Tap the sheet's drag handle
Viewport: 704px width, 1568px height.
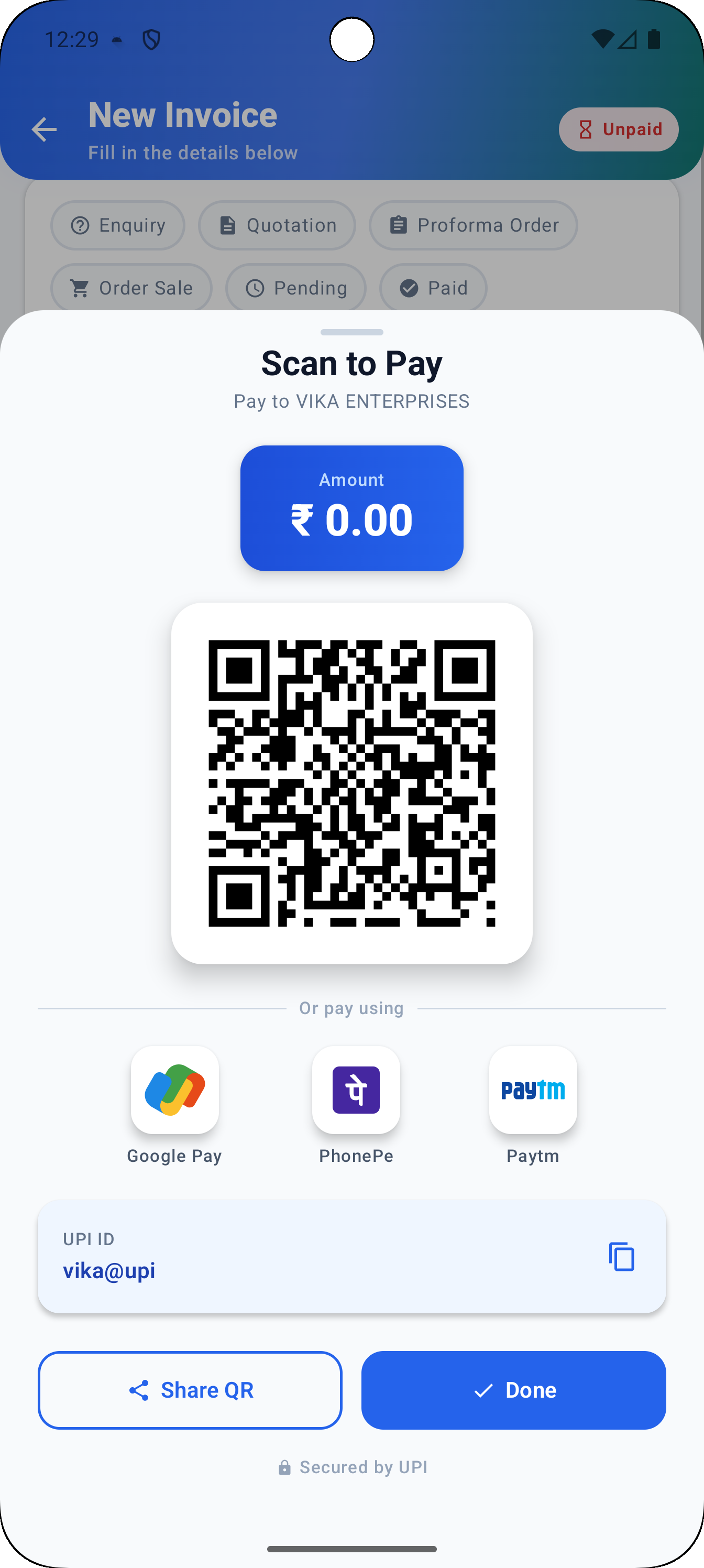point(351,332)
